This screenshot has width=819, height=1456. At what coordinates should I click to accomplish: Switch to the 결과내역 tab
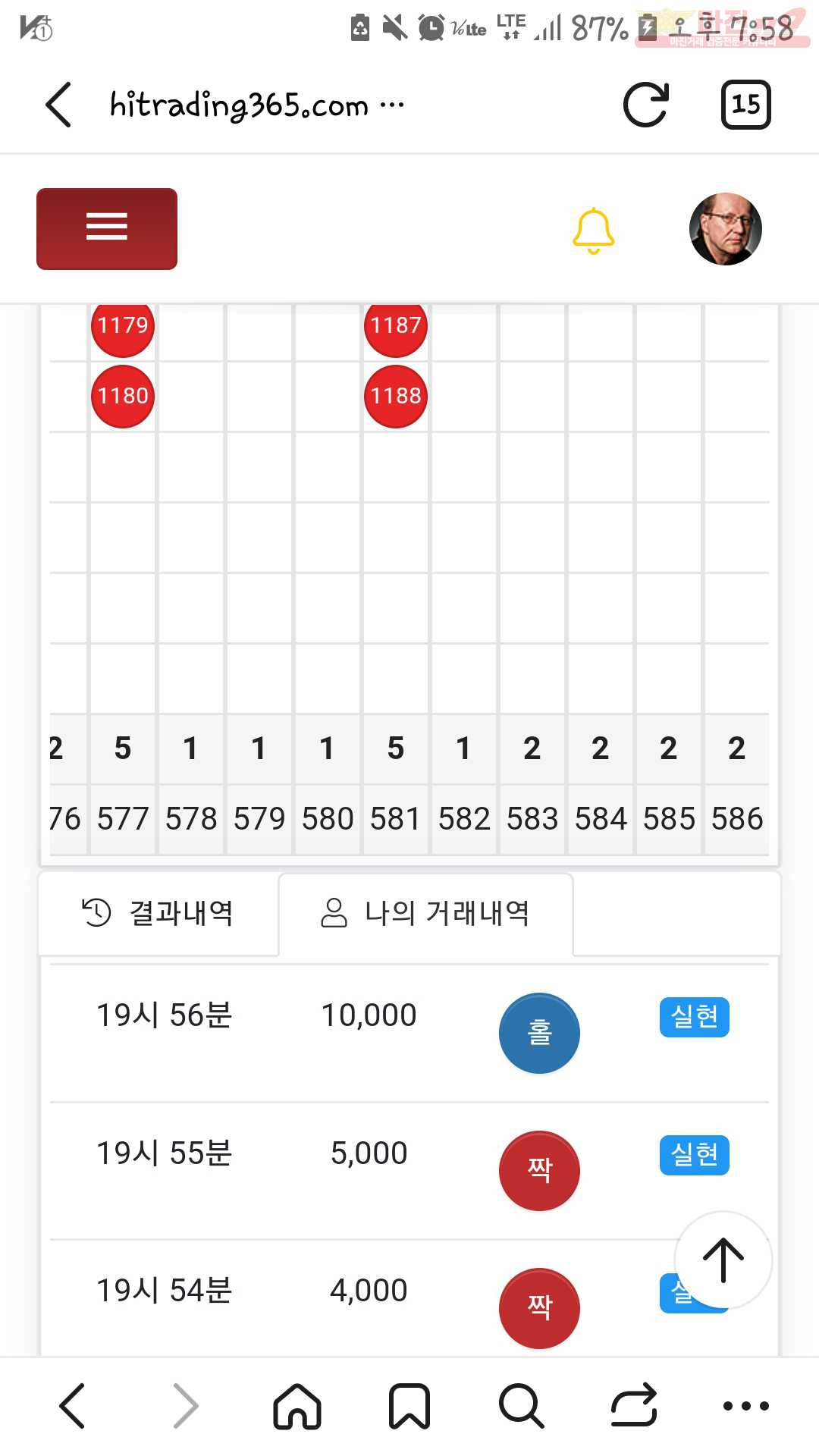[x=158, y=913]
